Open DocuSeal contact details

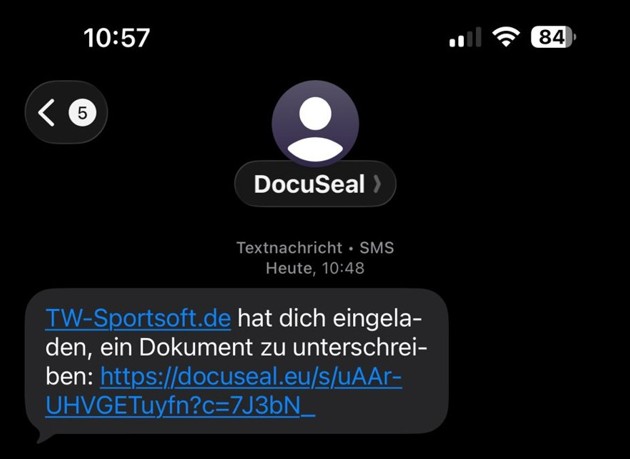point(315,185)
